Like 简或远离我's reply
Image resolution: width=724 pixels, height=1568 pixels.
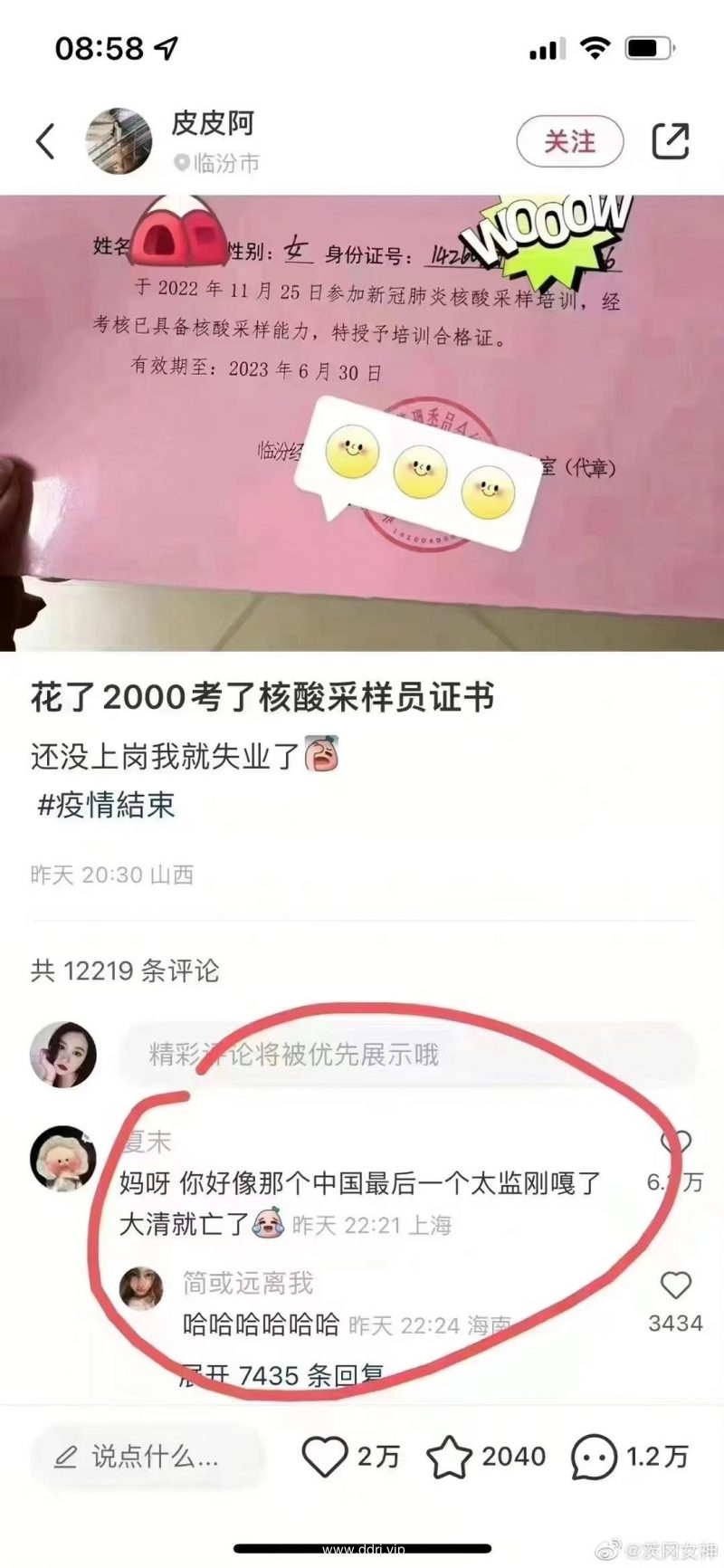(x=675, y=1286)
